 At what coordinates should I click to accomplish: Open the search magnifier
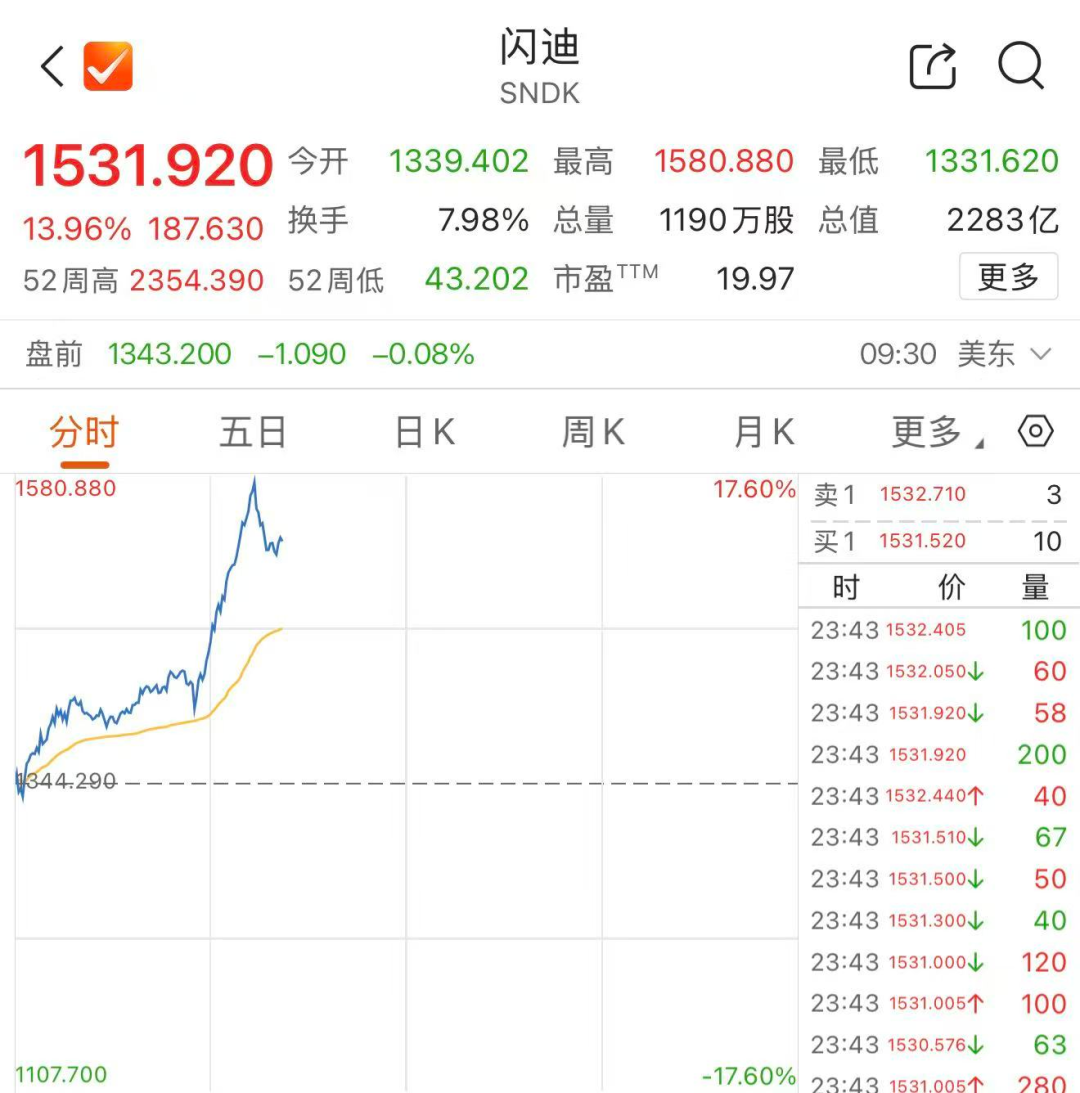click(1021, 66)
